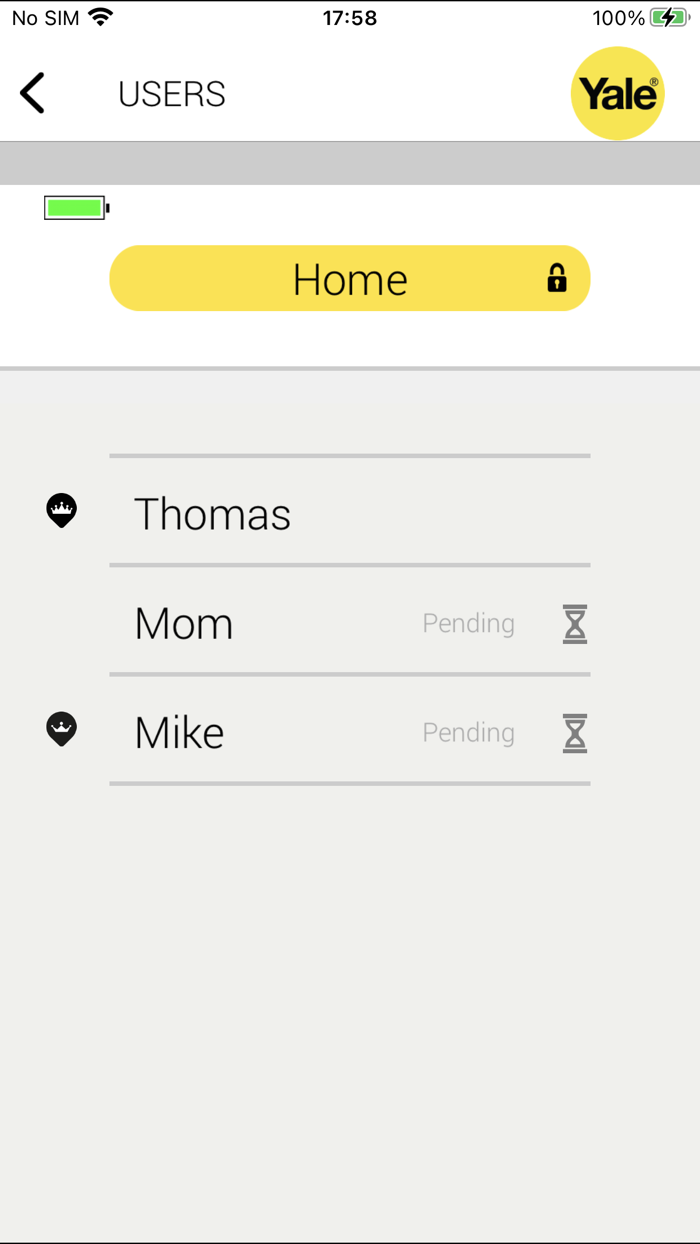Tap the yellow Home lock button

click(350, 278)
